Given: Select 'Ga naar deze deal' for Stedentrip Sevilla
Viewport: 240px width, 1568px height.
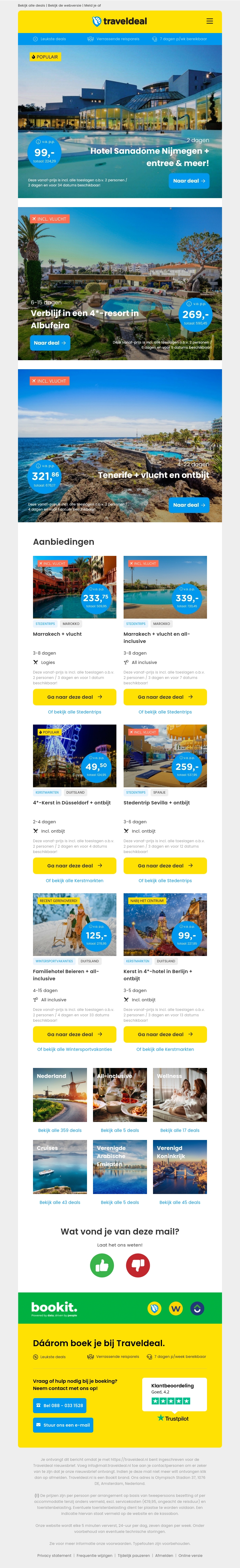Looking at the screenshot, I should tap(165, 866).
